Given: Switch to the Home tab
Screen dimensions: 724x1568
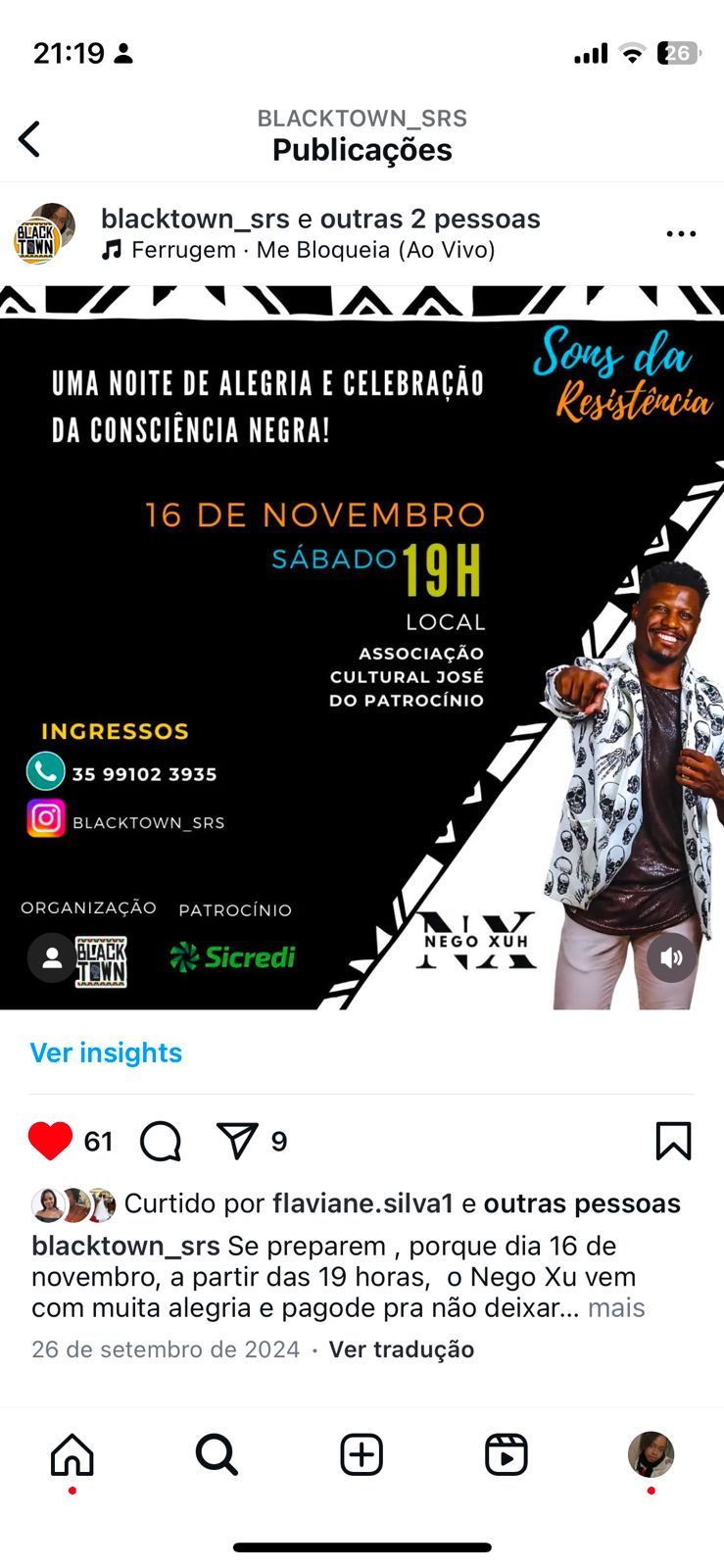Looking at the screenshot, I should pos(72,1454).
